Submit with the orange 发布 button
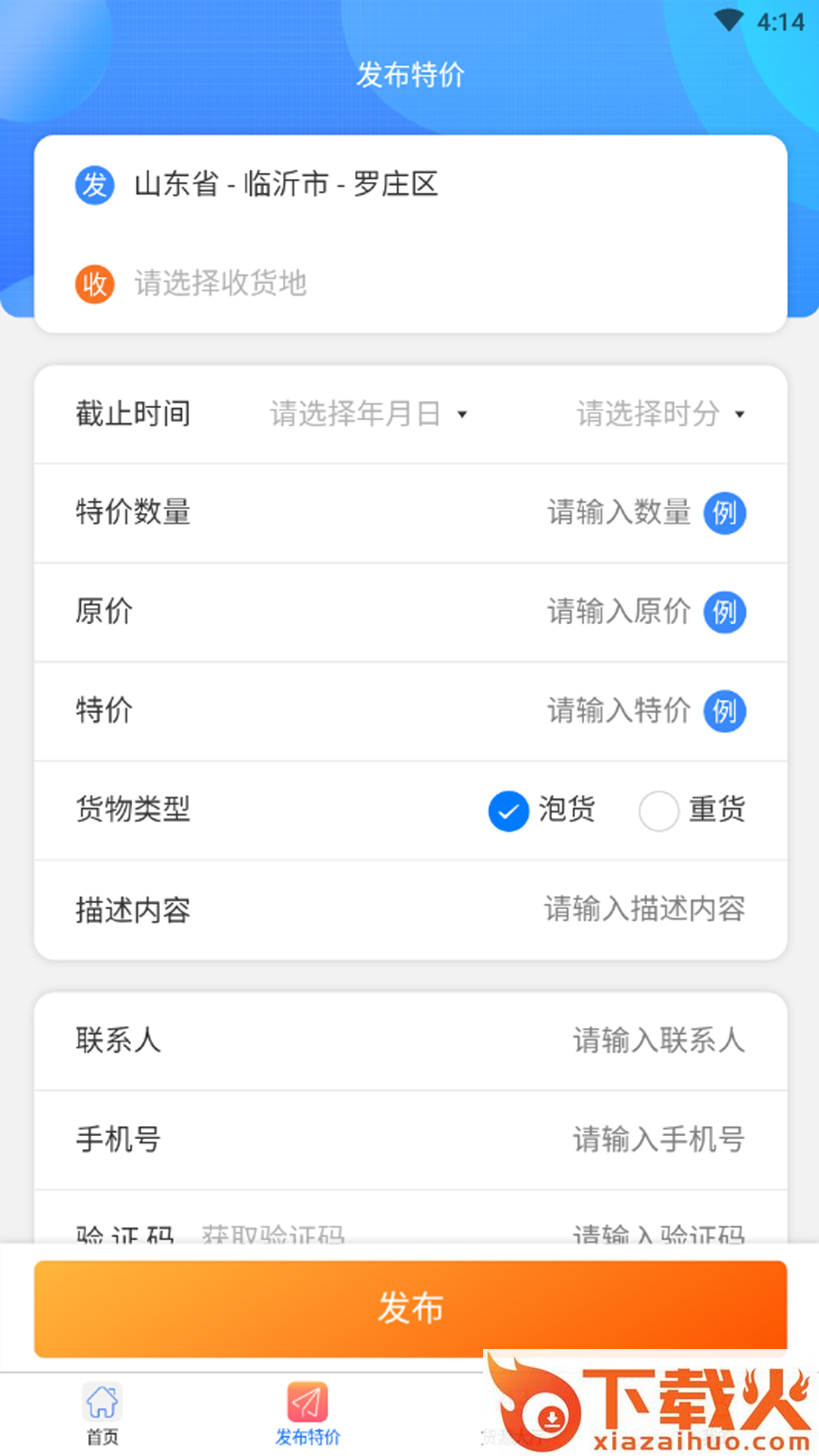819x1456 pixels. click(410, 1308)
